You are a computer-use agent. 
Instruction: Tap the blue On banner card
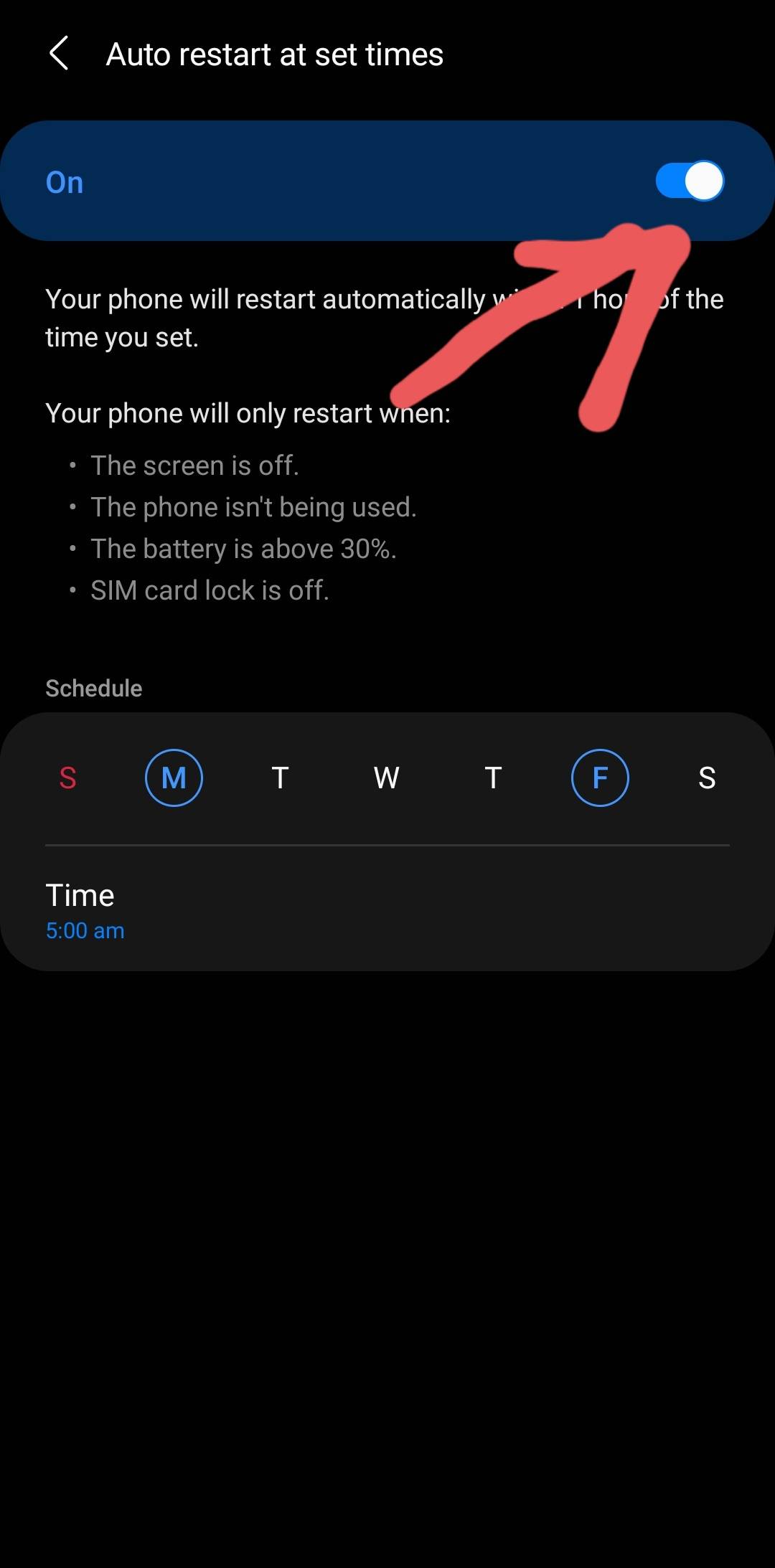[x=387, y=181]
